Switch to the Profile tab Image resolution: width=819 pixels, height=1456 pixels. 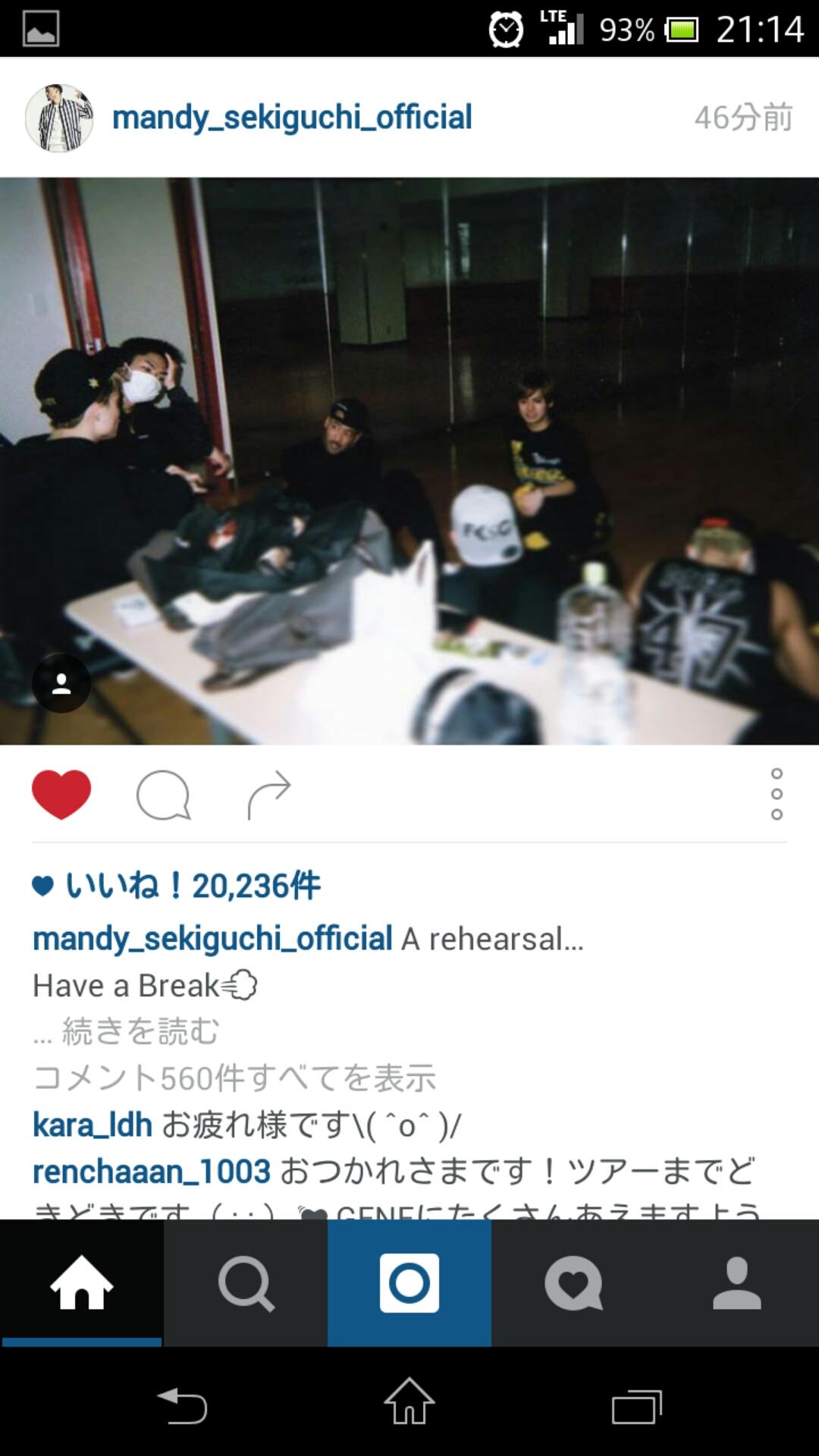[x=737, y=1283]
